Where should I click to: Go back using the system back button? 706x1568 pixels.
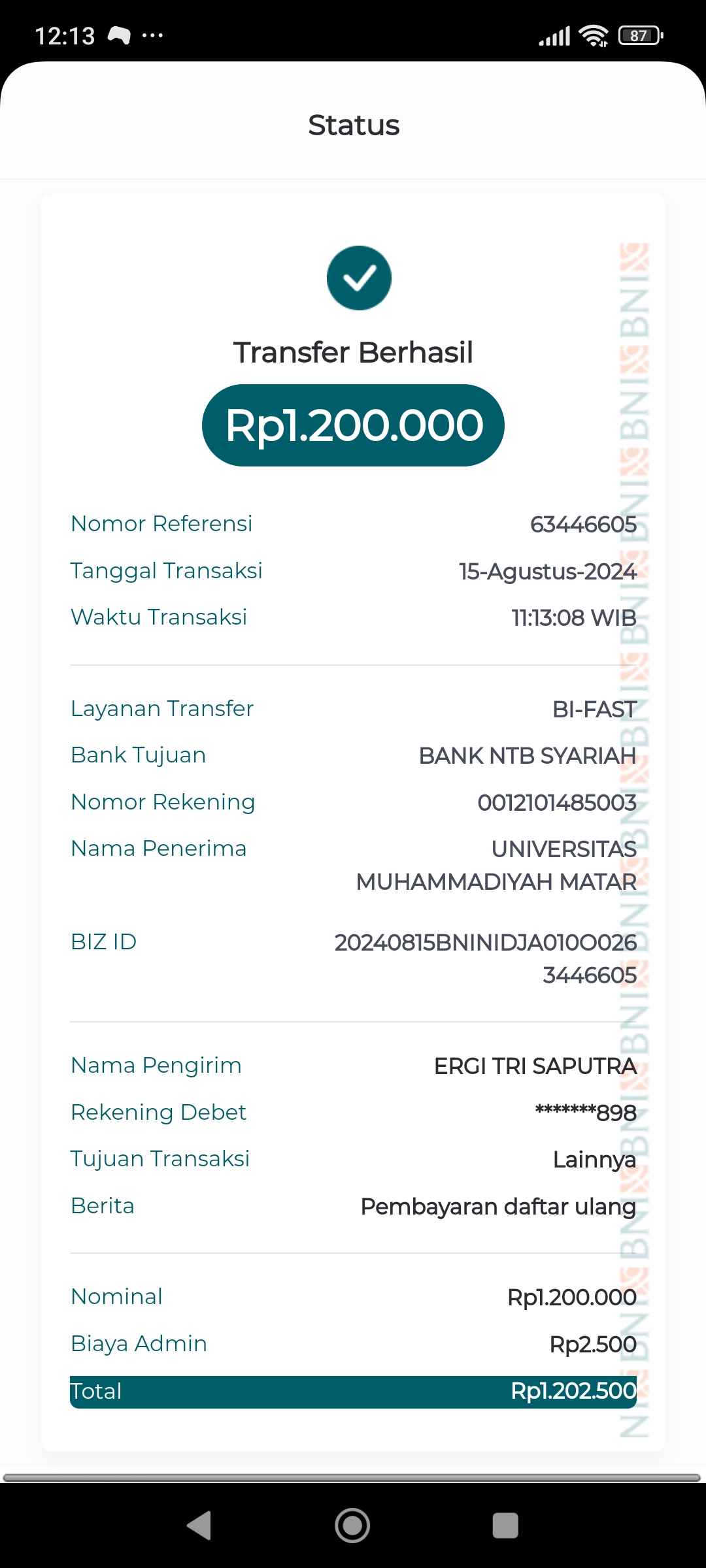(199, 1526)
